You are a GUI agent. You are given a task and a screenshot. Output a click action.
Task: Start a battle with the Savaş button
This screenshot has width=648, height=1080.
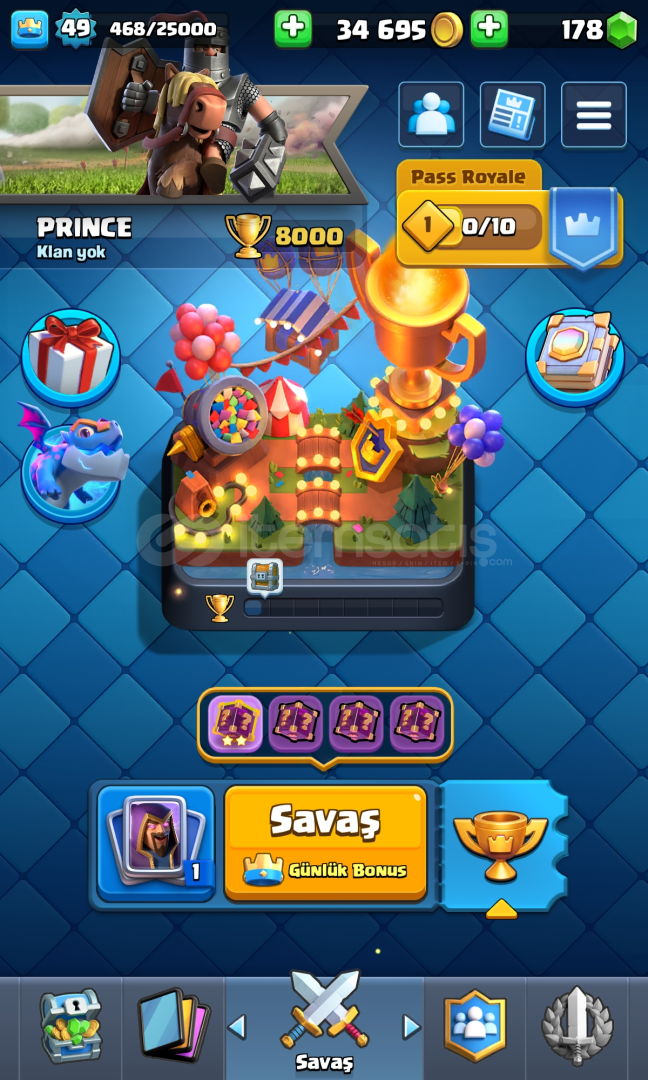[x=325, y=843]
